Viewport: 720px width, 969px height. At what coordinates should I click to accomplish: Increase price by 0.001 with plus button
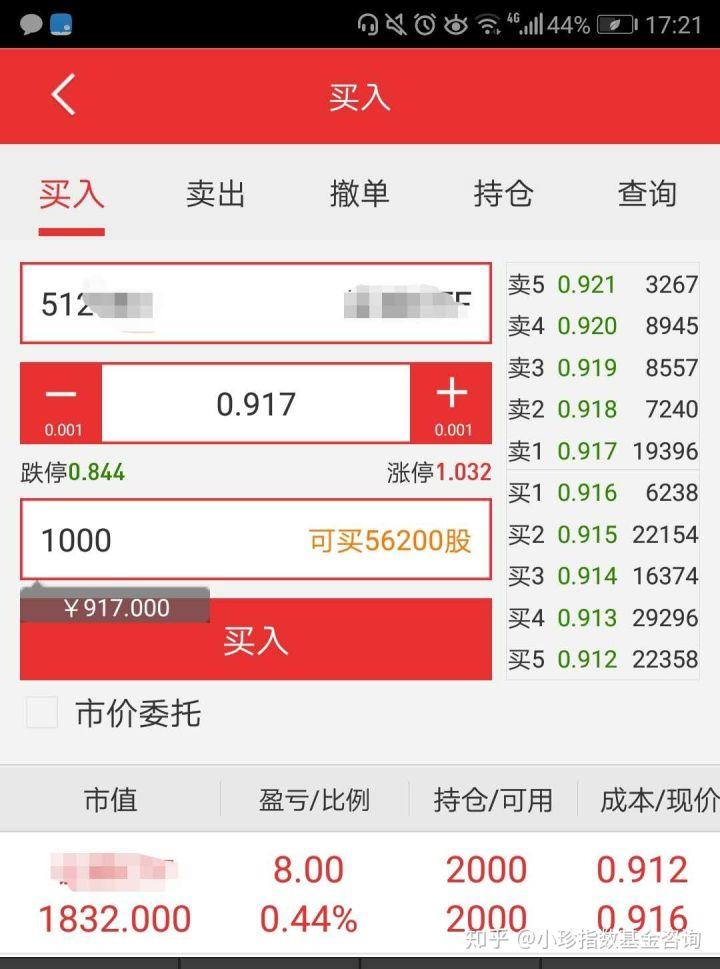click(x=452, y=403)
